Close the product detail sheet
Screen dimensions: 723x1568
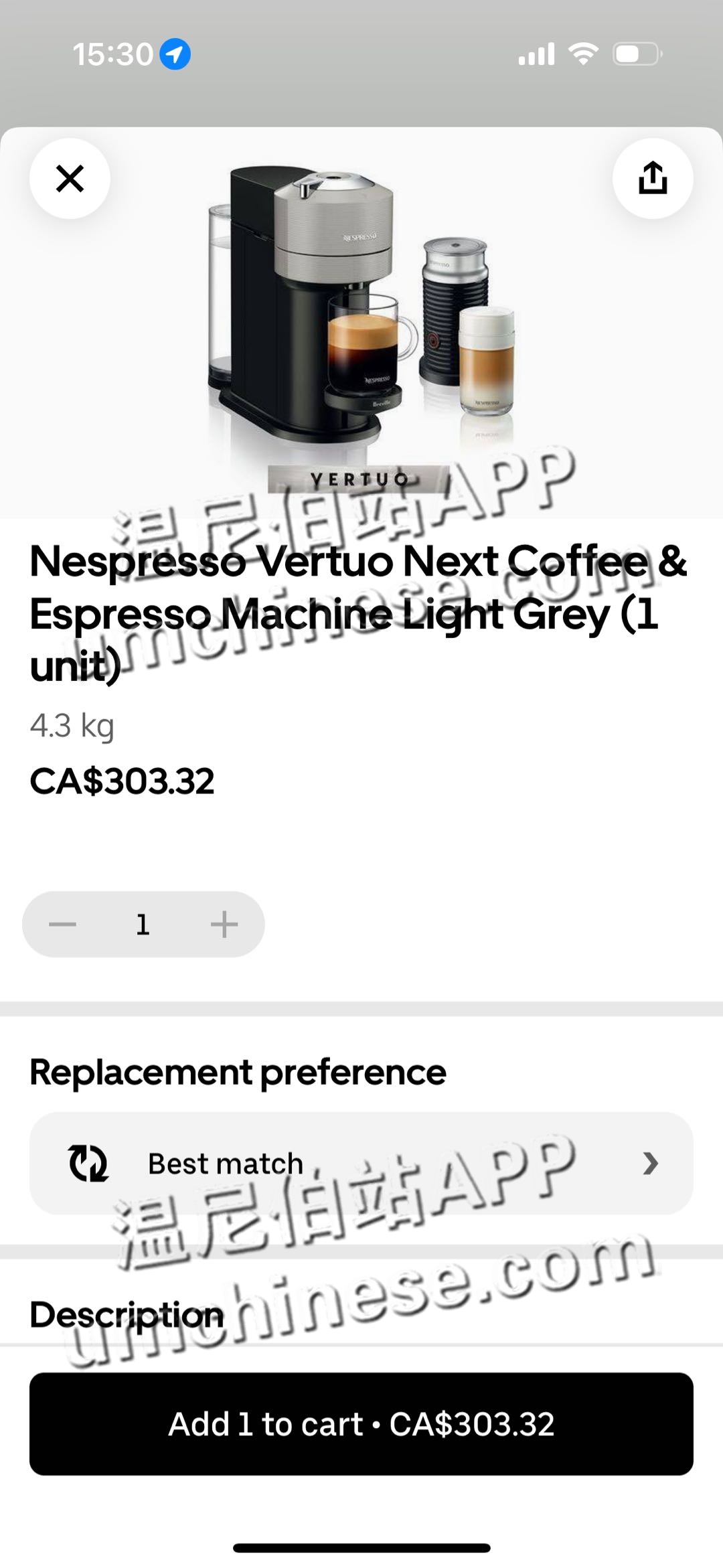[x=70, y=179]
